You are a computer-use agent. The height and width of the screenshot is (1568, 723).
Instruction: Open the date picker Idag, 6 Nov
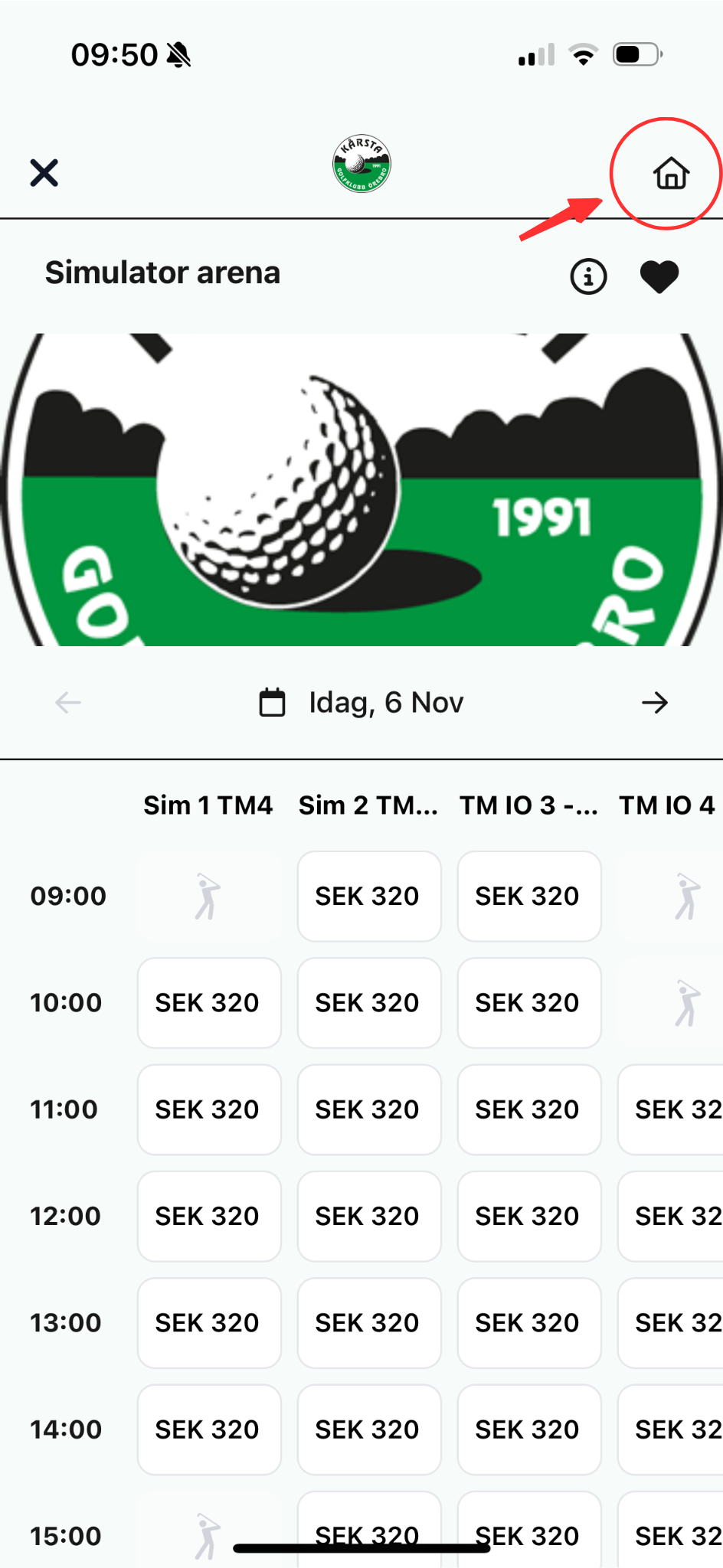click(x=361, y=703)
